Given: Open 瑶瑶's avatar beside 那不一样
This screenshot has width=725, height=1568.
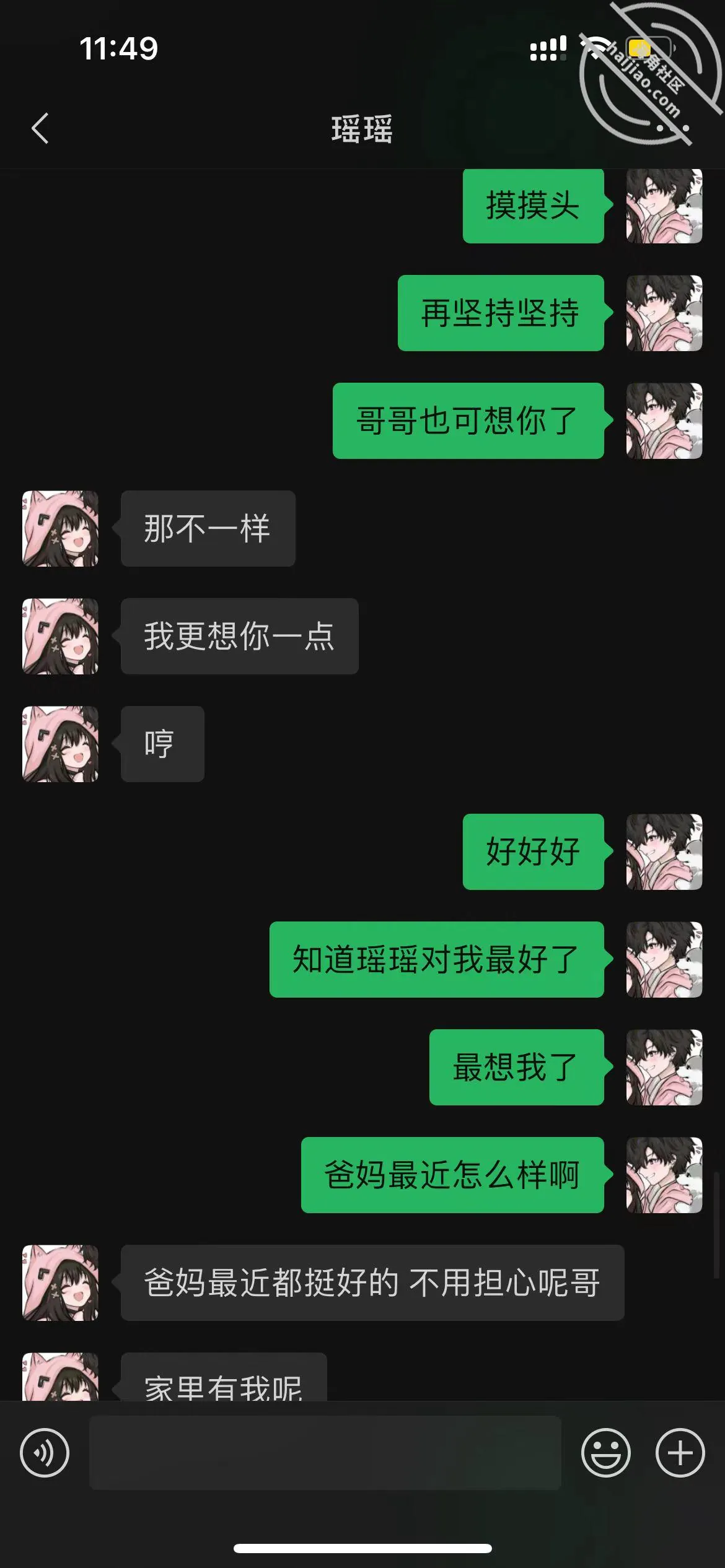Looking at the screenshot, I should [x=61, y=528].
